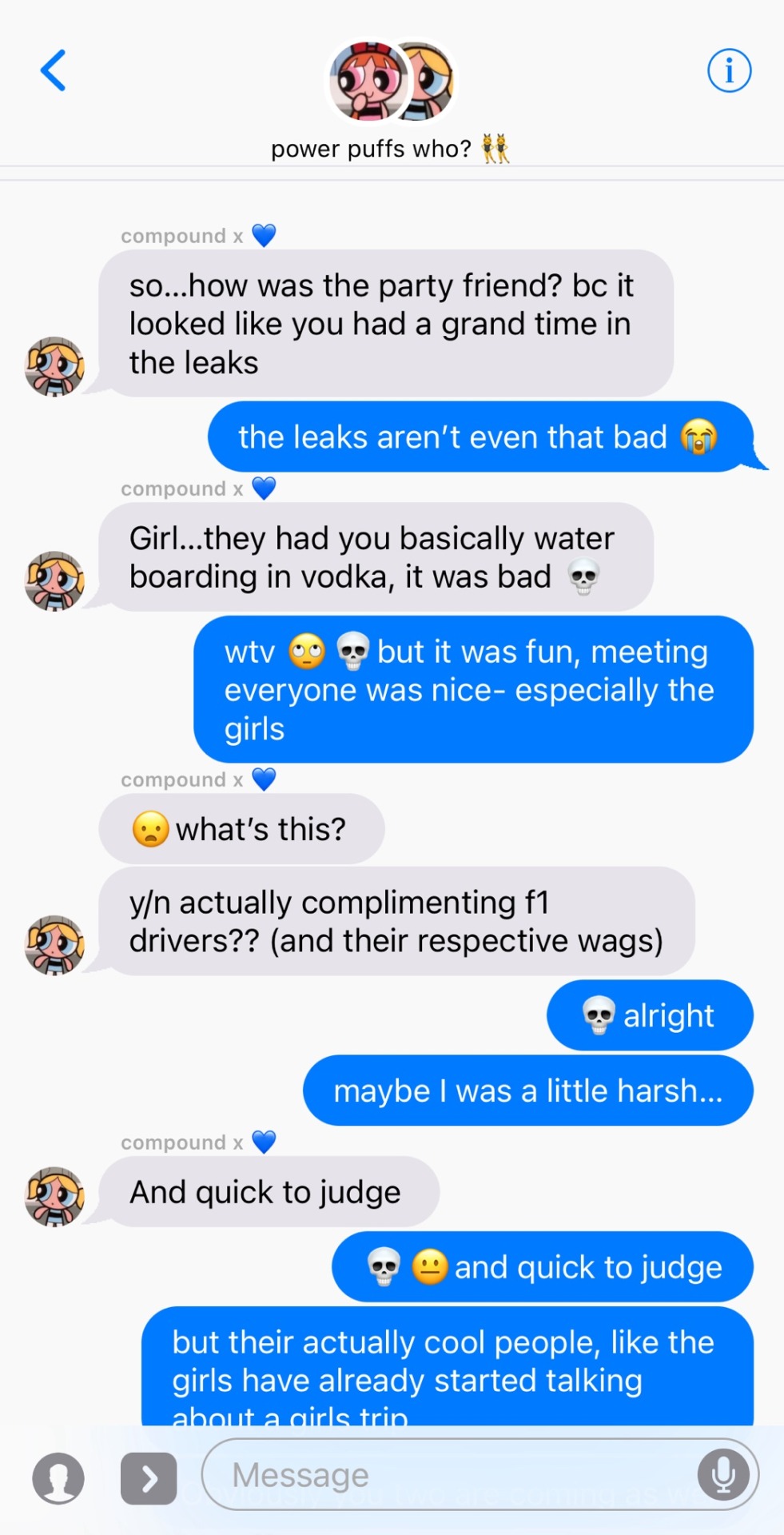Tap the Message text field

(x=448, y=1475)
